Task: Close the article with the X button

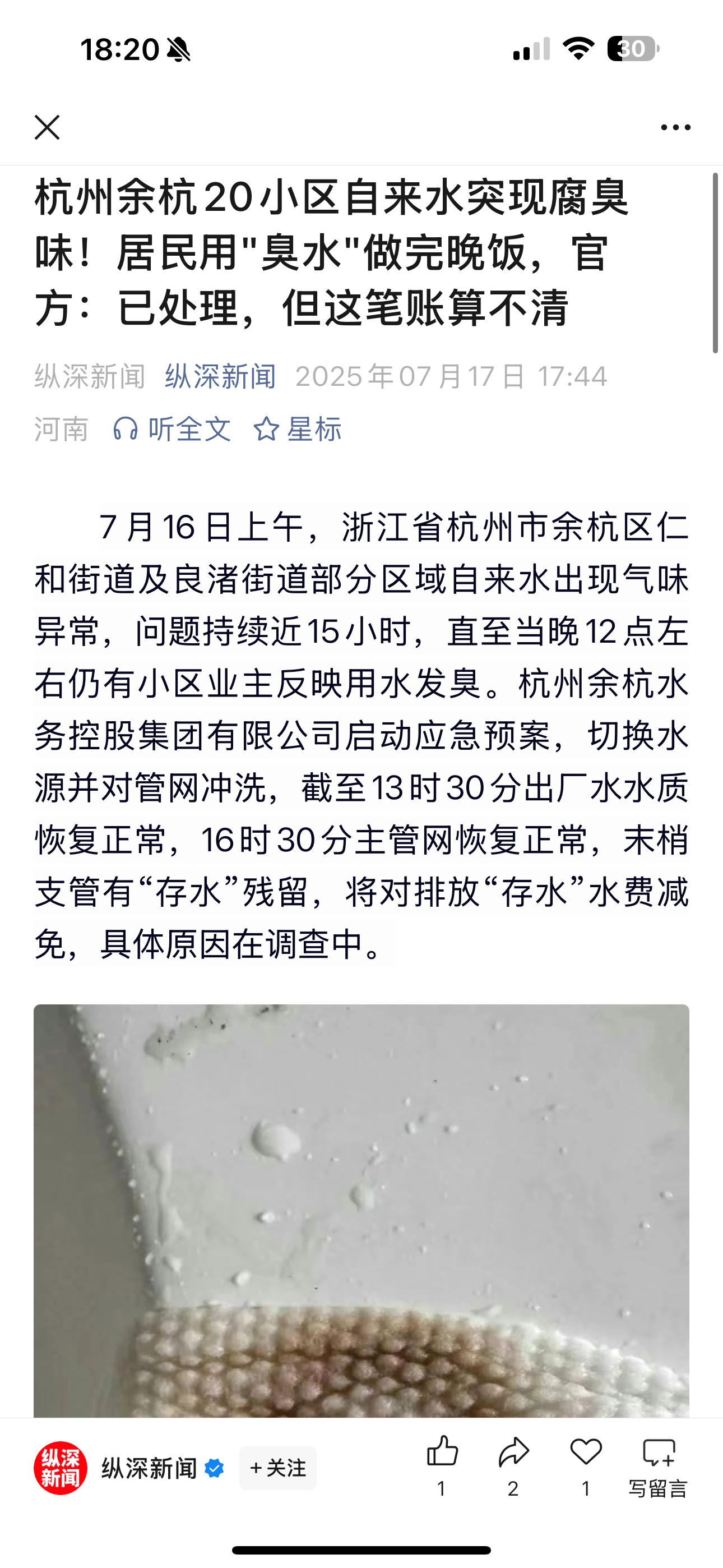Action: pyautogui.click(x=47, y=127)
